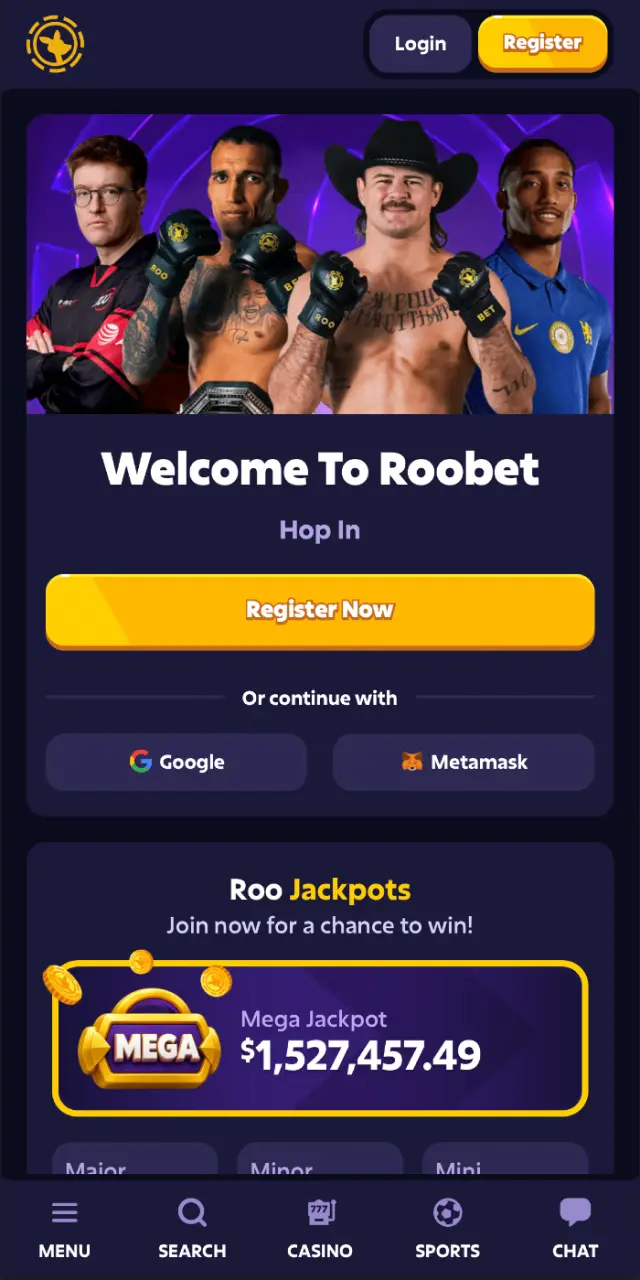640x1280 pixels.
Task: Continue with Google
Action: [176, 762]
